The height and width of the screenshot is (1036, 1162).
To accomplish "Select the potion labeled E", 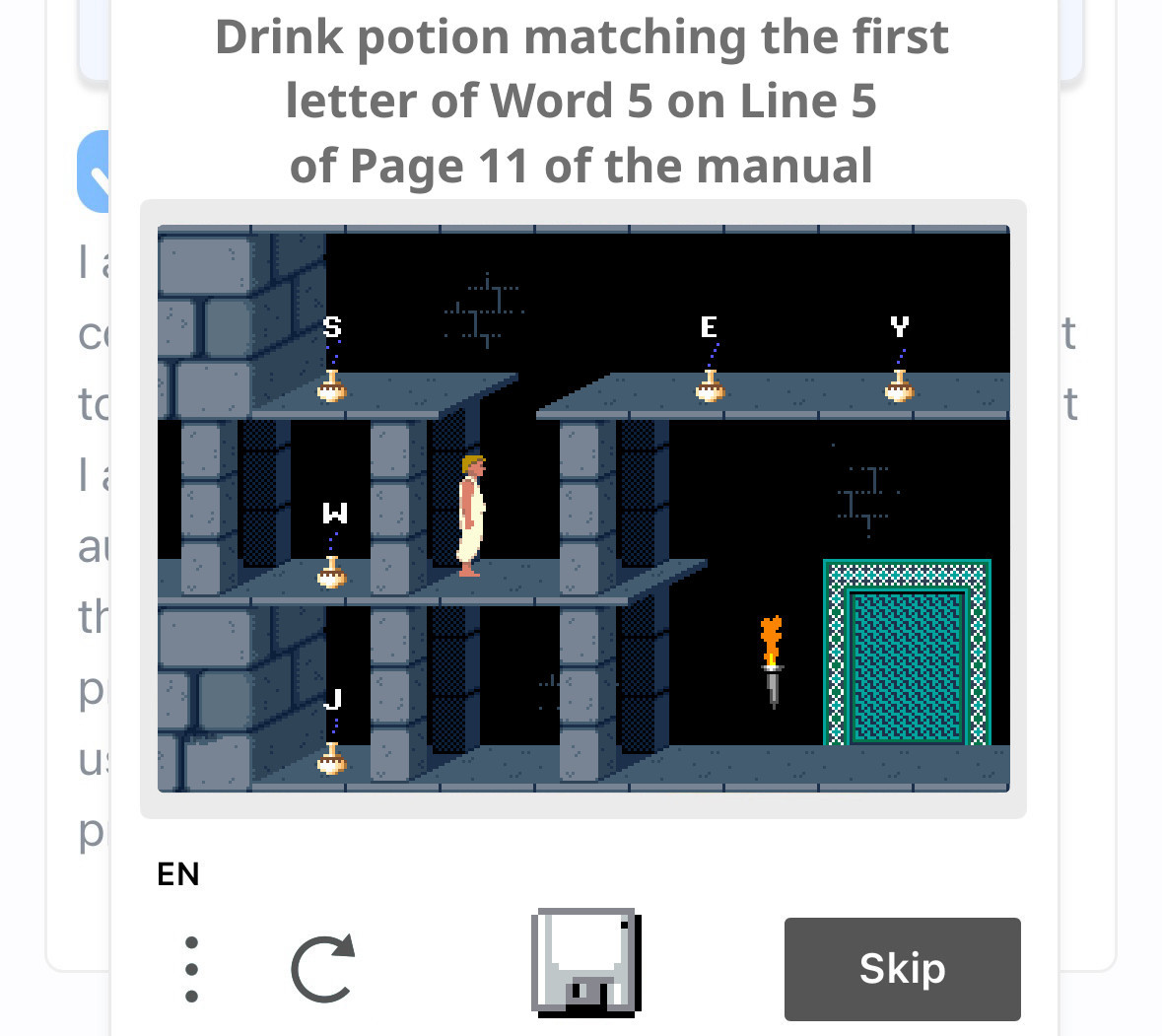I will point(710,385).
